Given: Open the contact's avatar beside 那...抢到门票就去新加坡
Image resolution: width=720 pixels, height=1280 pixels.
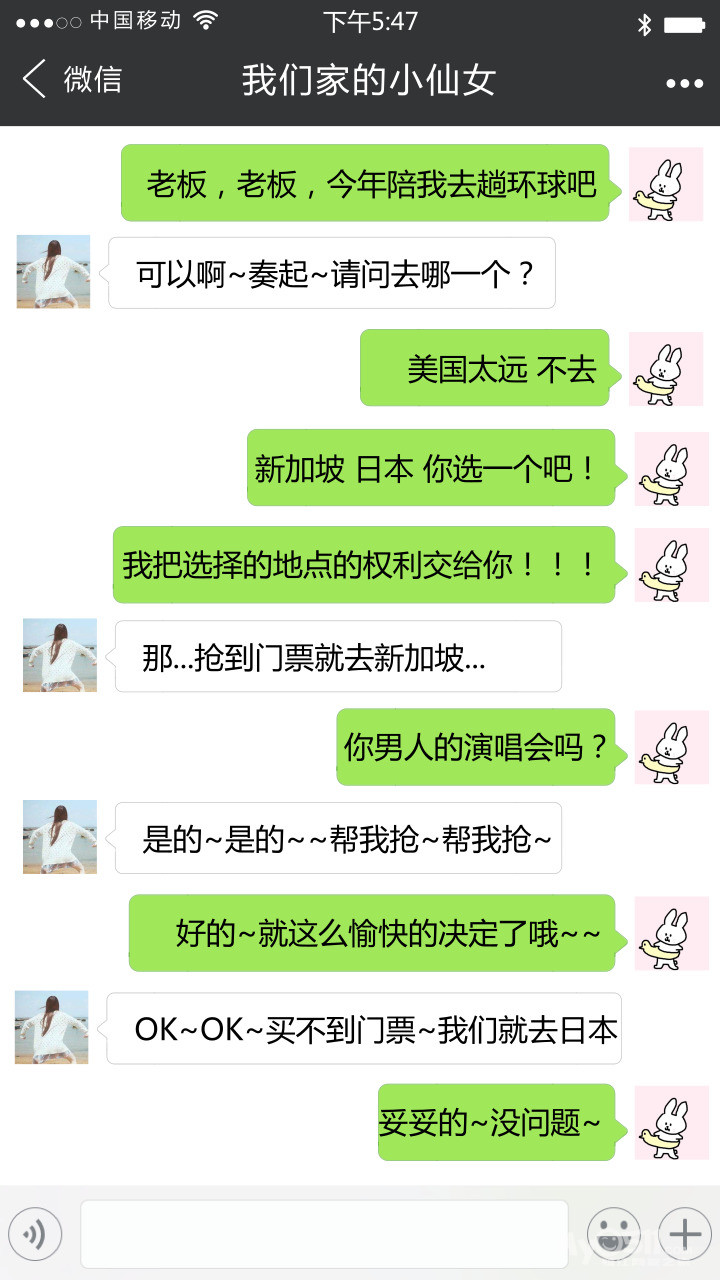Looking at the screenshot, I should click(60, 655).
